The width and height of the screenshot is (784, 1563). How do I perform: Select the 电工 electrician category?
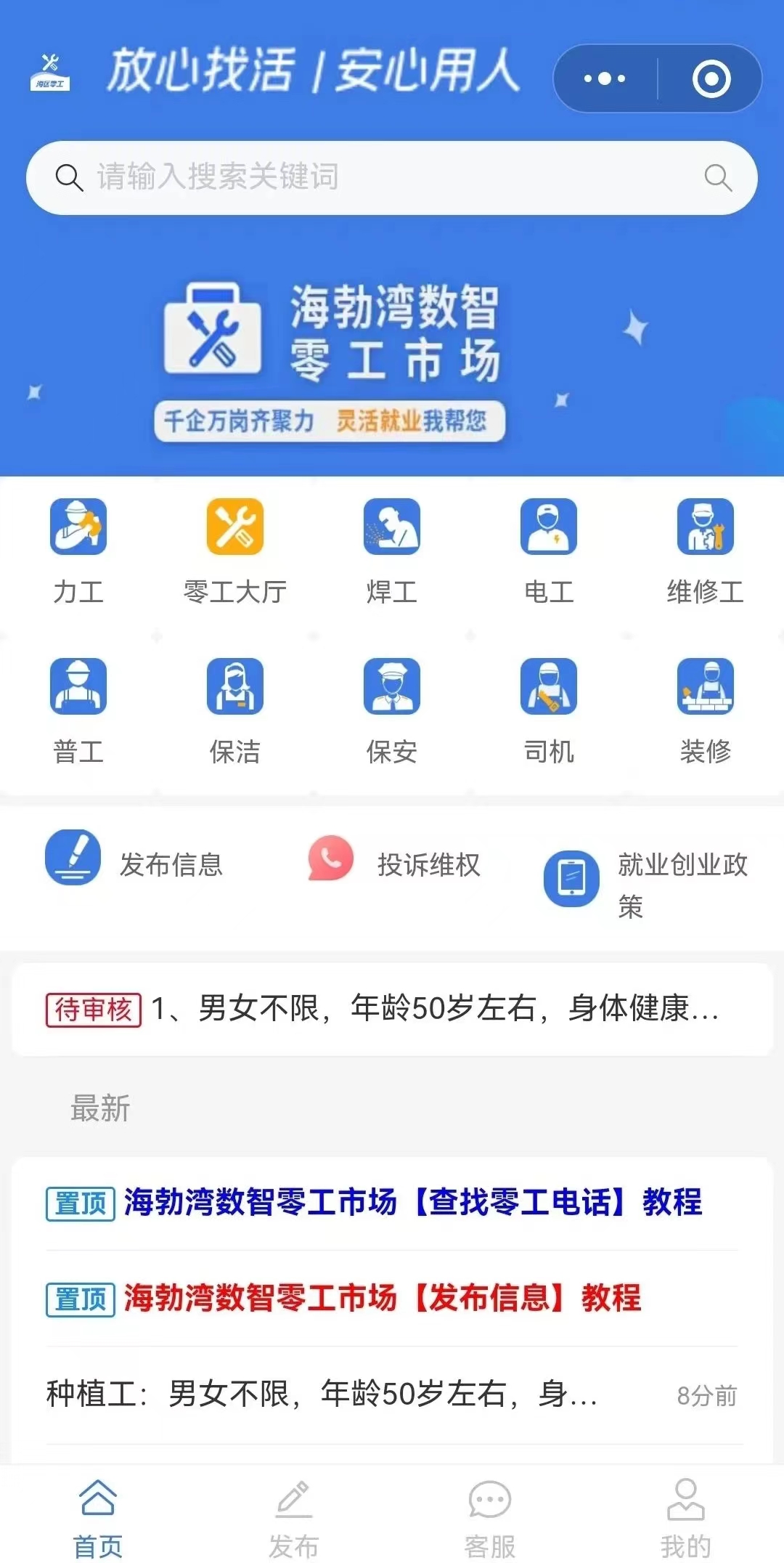pyautogui.click(x=549, y=551)
